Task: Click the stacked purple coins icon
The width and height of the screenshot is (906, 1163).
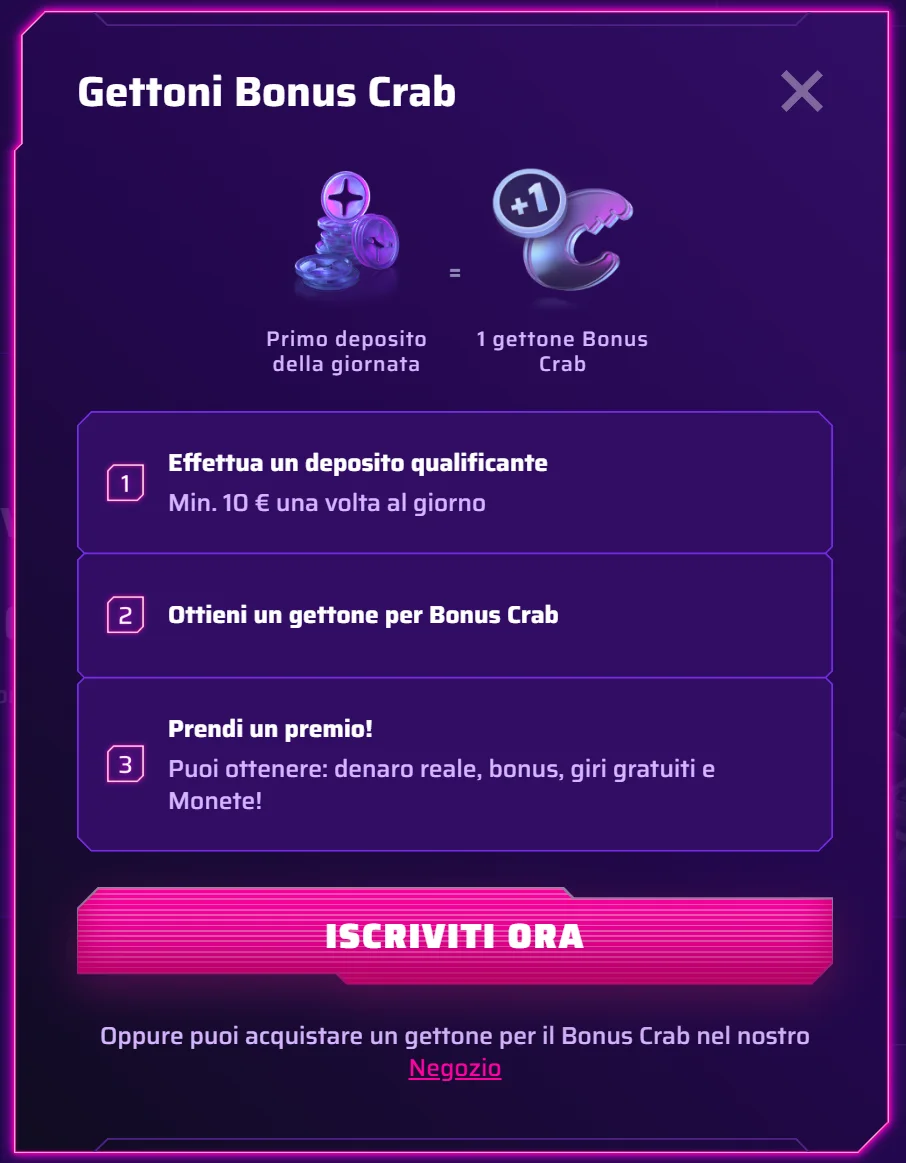Action: coord(346,235)
